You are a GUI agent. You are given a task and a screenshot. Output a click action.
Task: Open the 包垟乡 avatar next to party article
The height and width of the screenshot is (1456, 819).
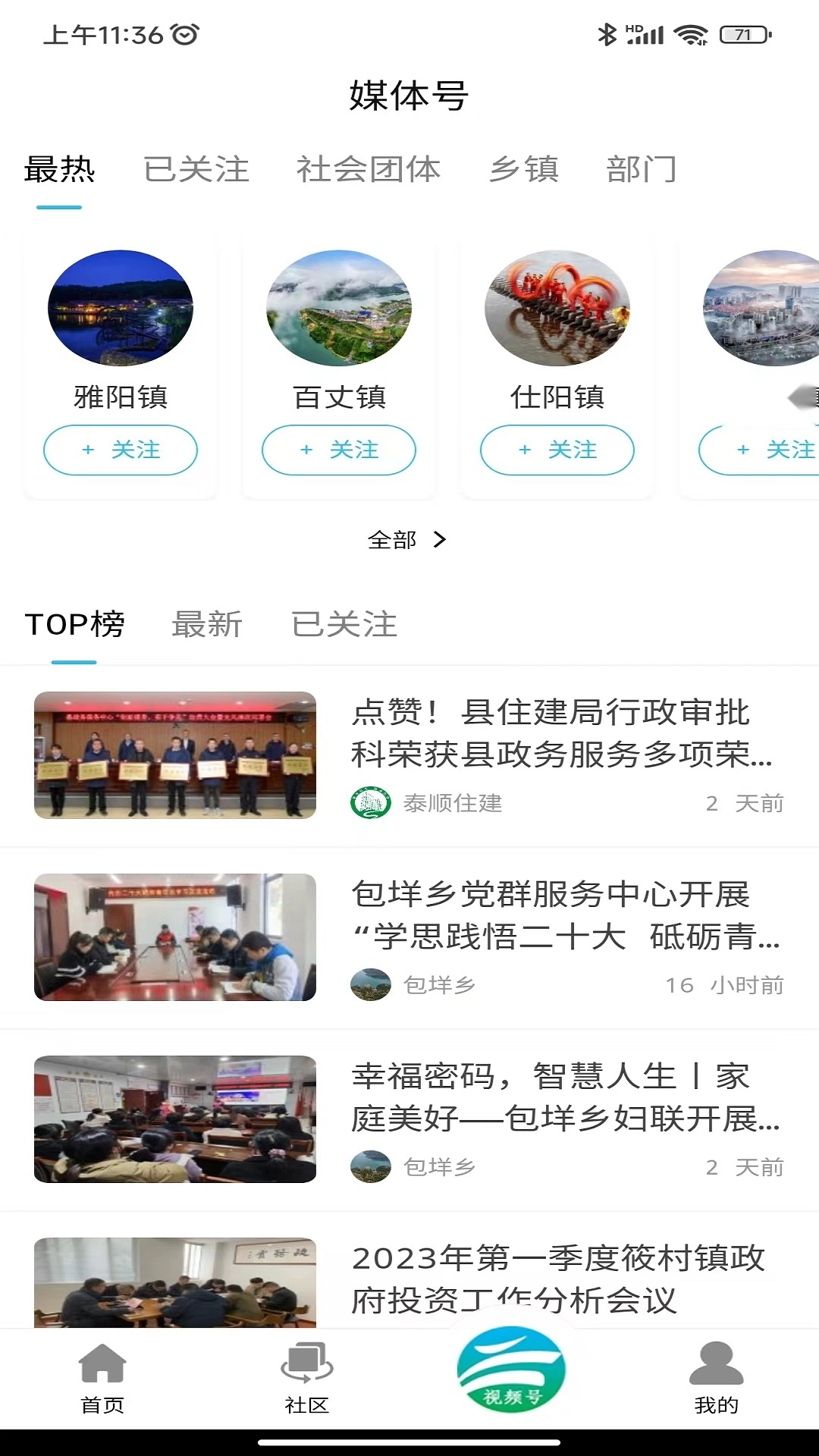(371, 984)
